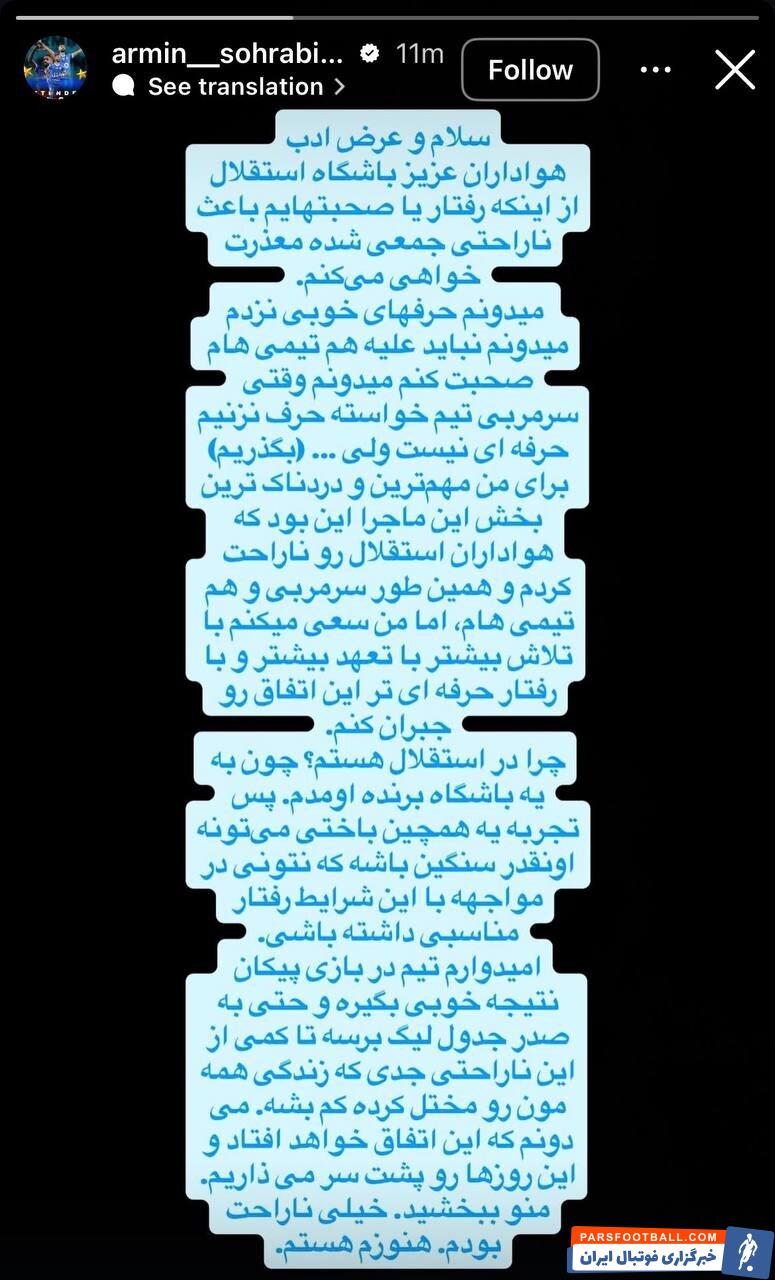Tap the translation speech-bubble icon
The image size is (775, 1280).
(x=122, y=87)
